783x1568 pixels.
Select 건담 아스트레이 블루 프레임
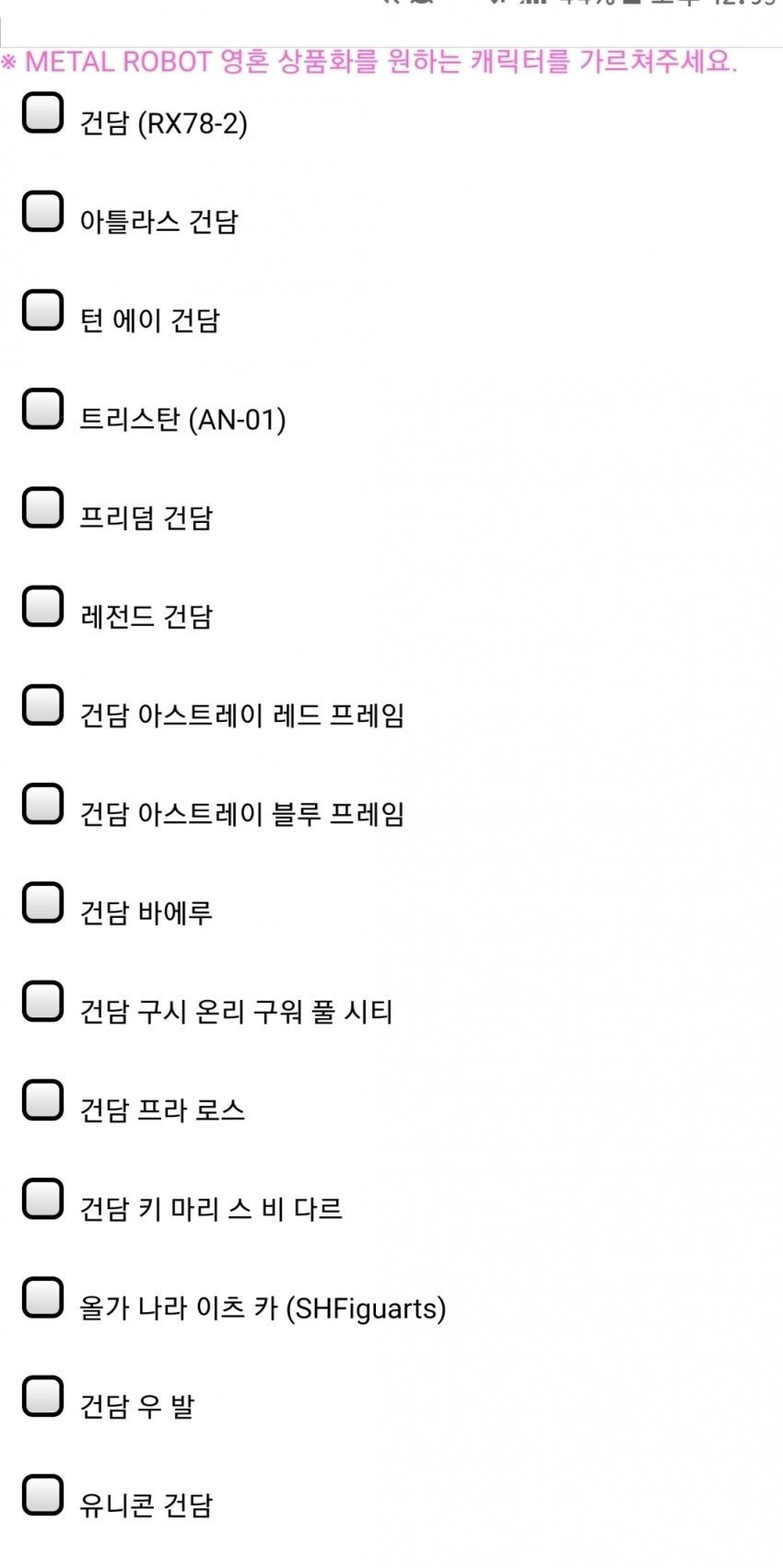[42, 804]
